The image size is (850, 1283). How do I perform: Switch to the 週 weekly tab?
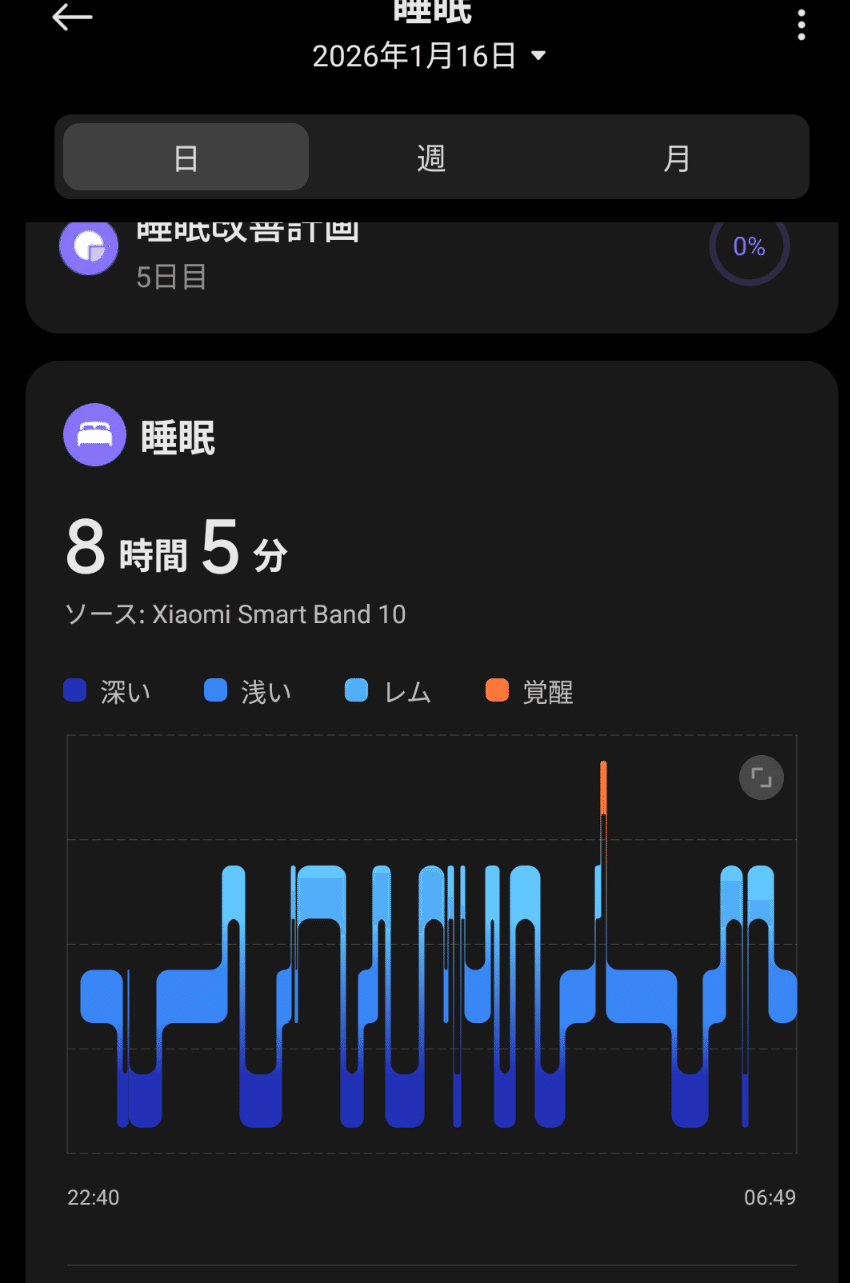tap(430, 157)
